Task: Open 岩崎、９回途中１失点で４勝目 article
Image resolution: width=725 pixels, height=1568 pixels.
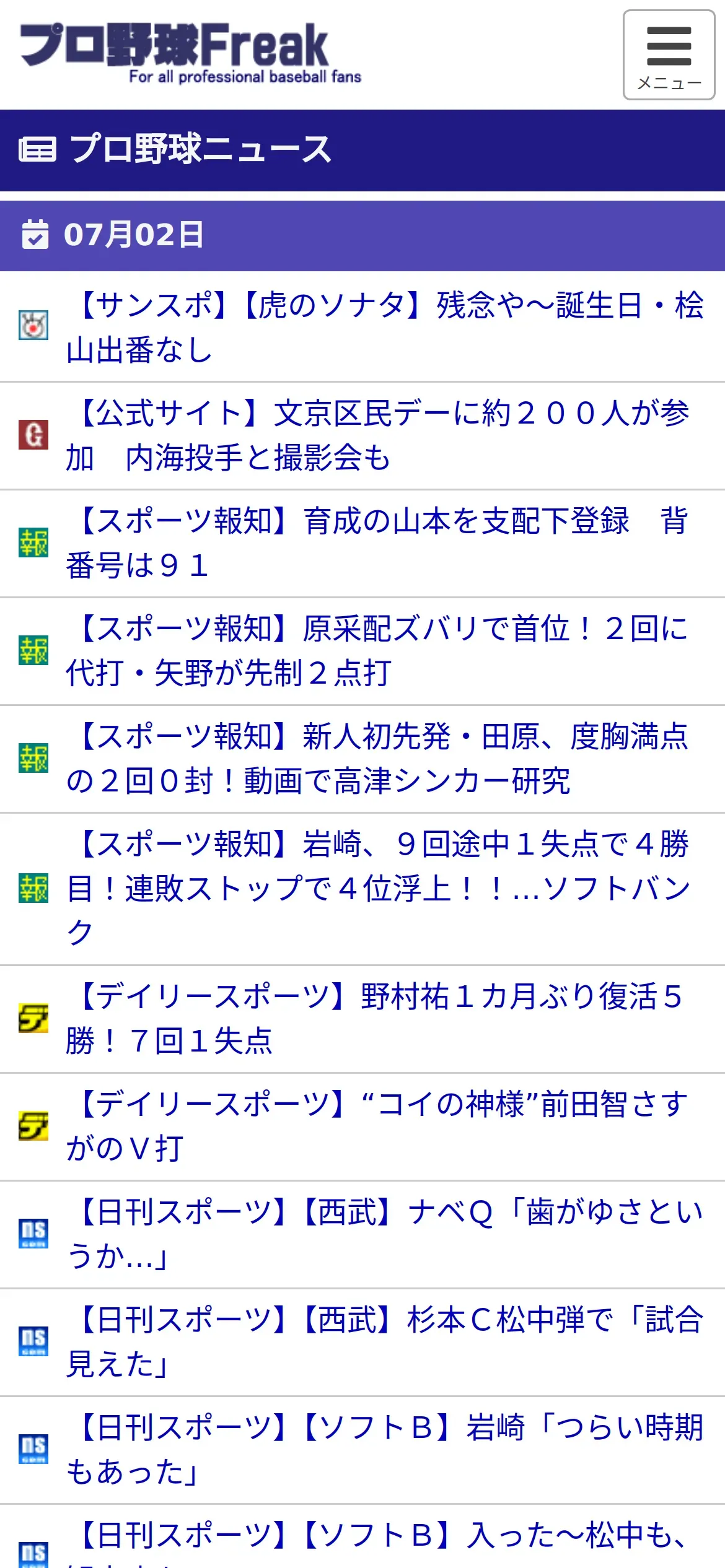Action: pyautogui.click(x=362, y=889)
